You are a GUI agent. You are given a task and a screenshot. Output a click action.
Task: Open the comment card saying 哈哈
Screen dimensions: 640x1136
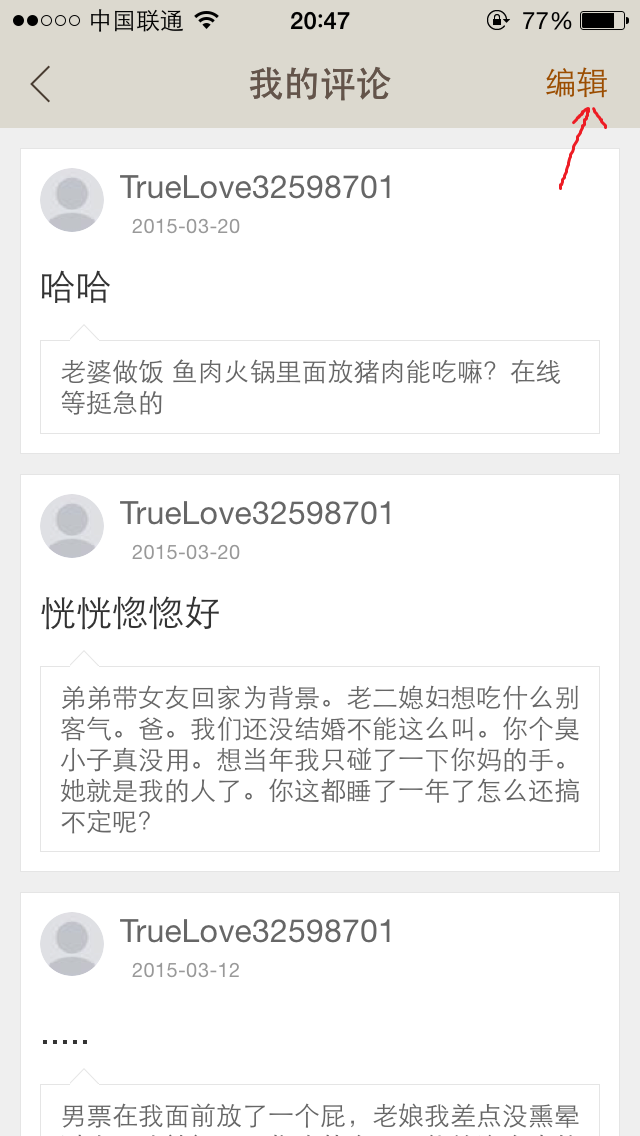tap(320, 301)
